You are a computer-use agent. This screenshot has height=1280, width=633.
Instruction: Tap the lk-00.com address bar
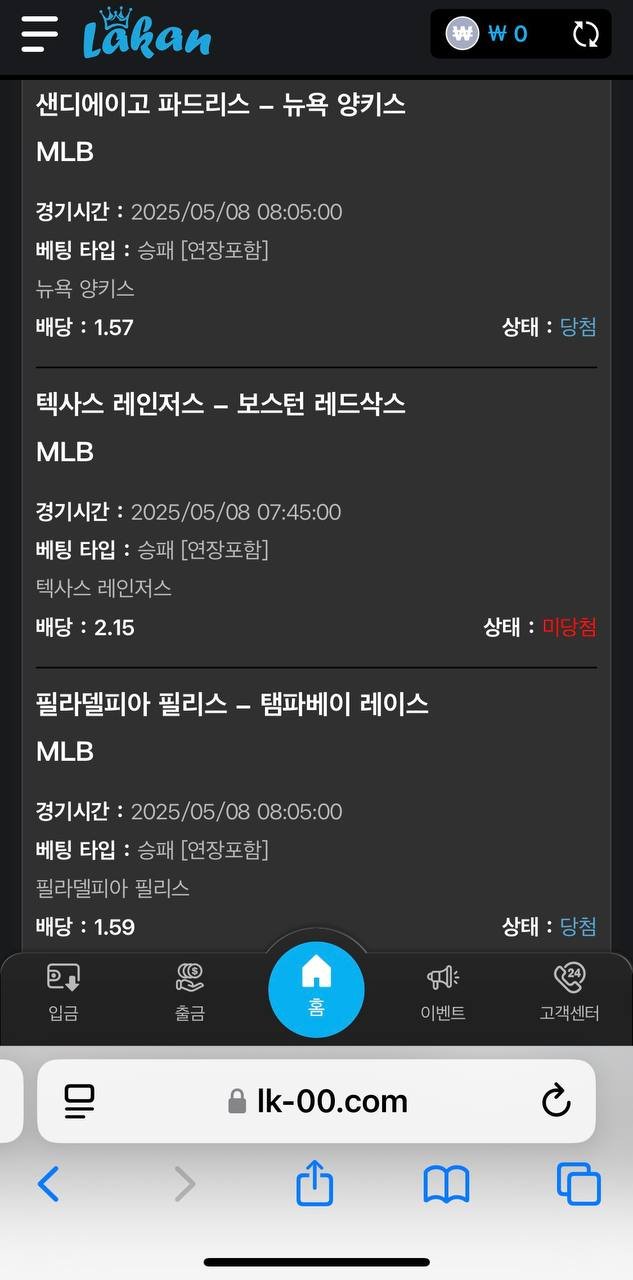point(318,1102)
